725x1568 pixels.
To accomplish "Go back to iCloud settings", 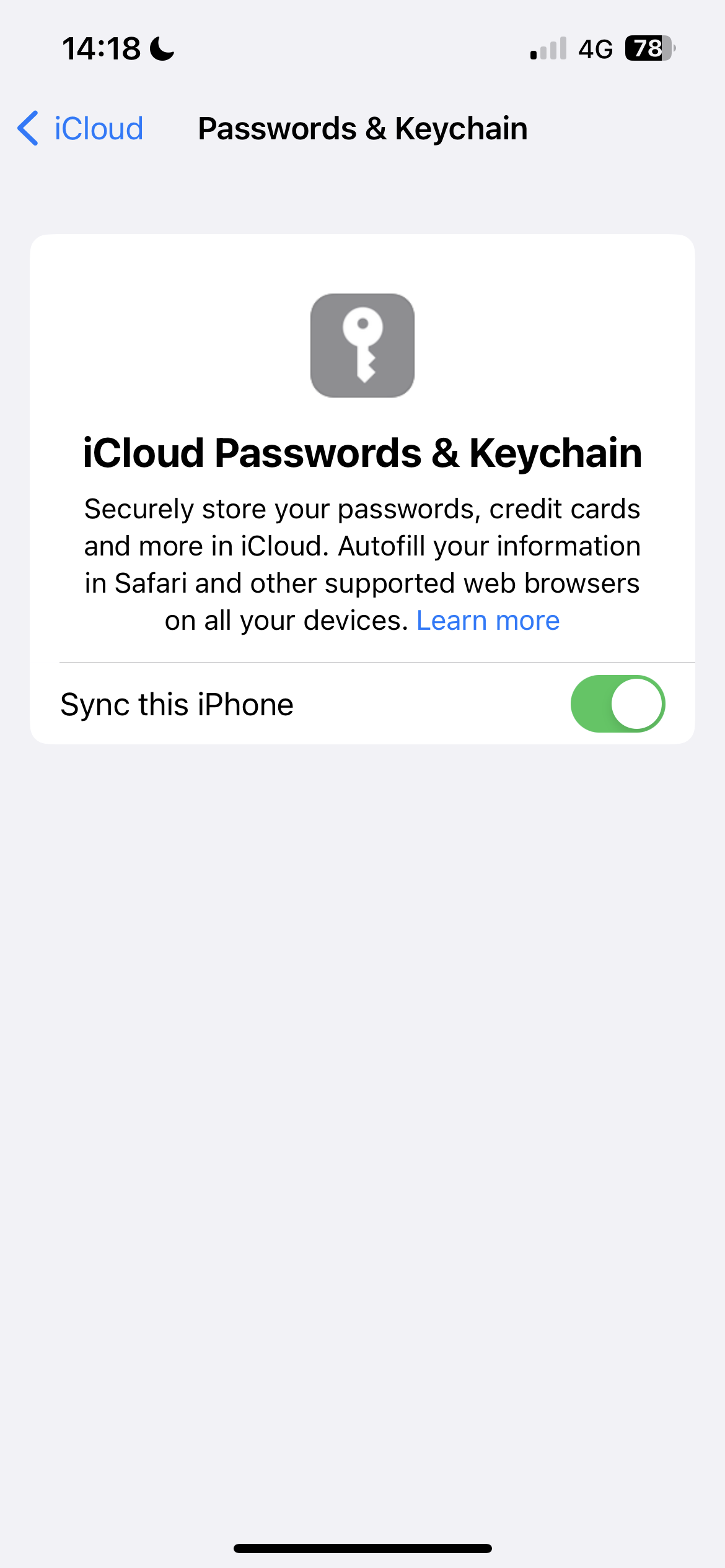I will point(81,129).
